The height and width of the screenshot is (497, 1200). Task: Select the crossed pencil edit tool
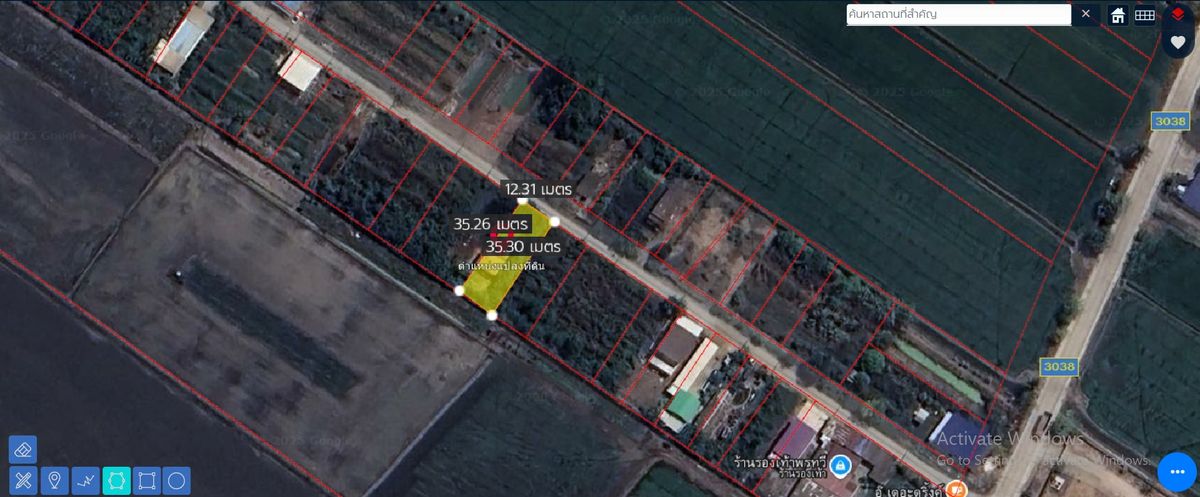(23, 481)
